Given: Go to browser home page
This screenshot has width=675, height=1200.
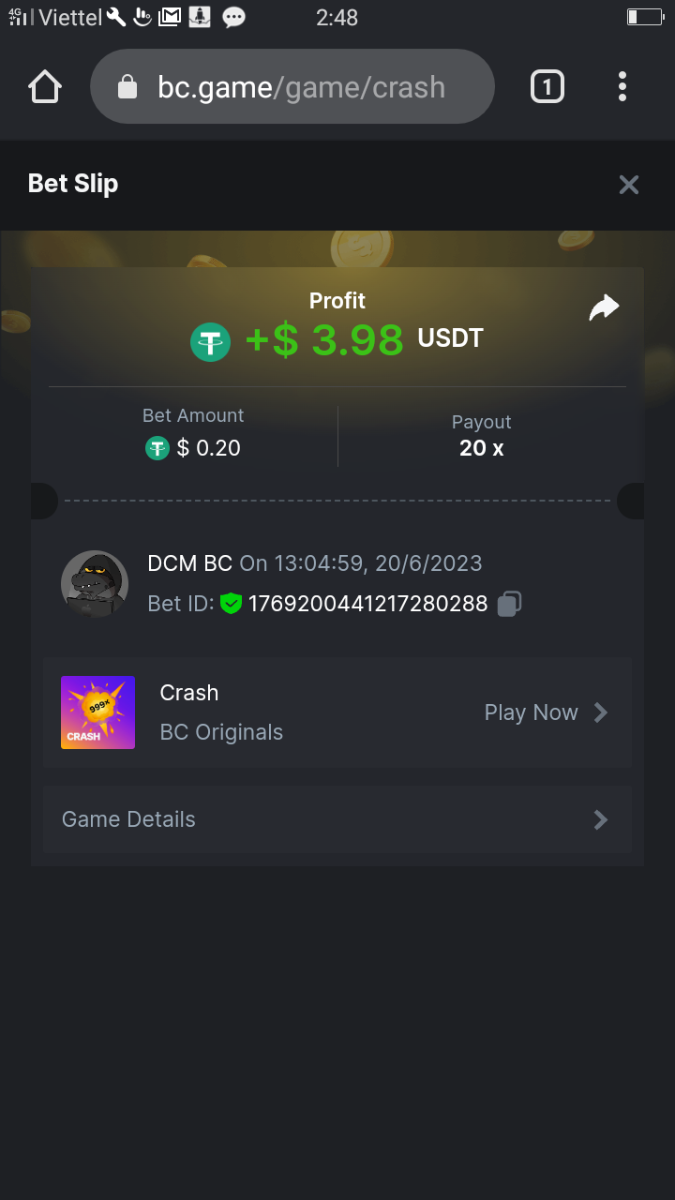Looking at the screenshot, I should (45, 87).
